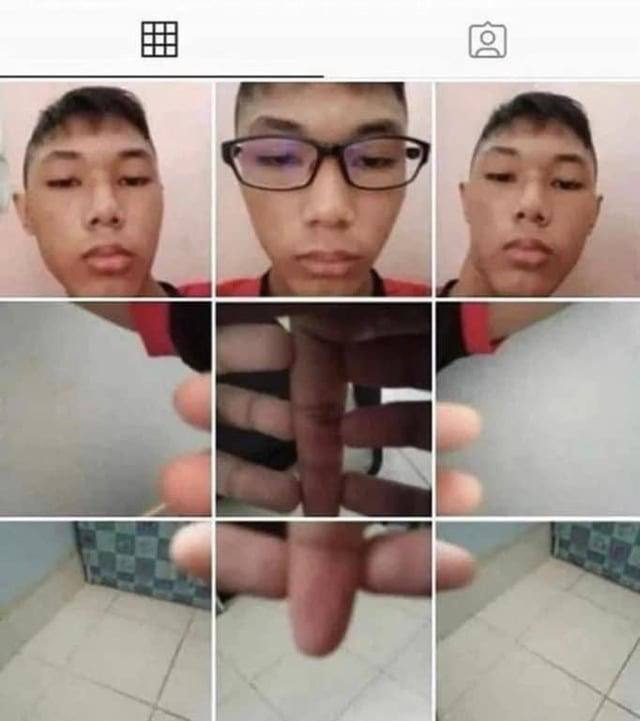640x721 pixels.
Task: Switch to the tagged photos tab
Action: pos(487,40)
